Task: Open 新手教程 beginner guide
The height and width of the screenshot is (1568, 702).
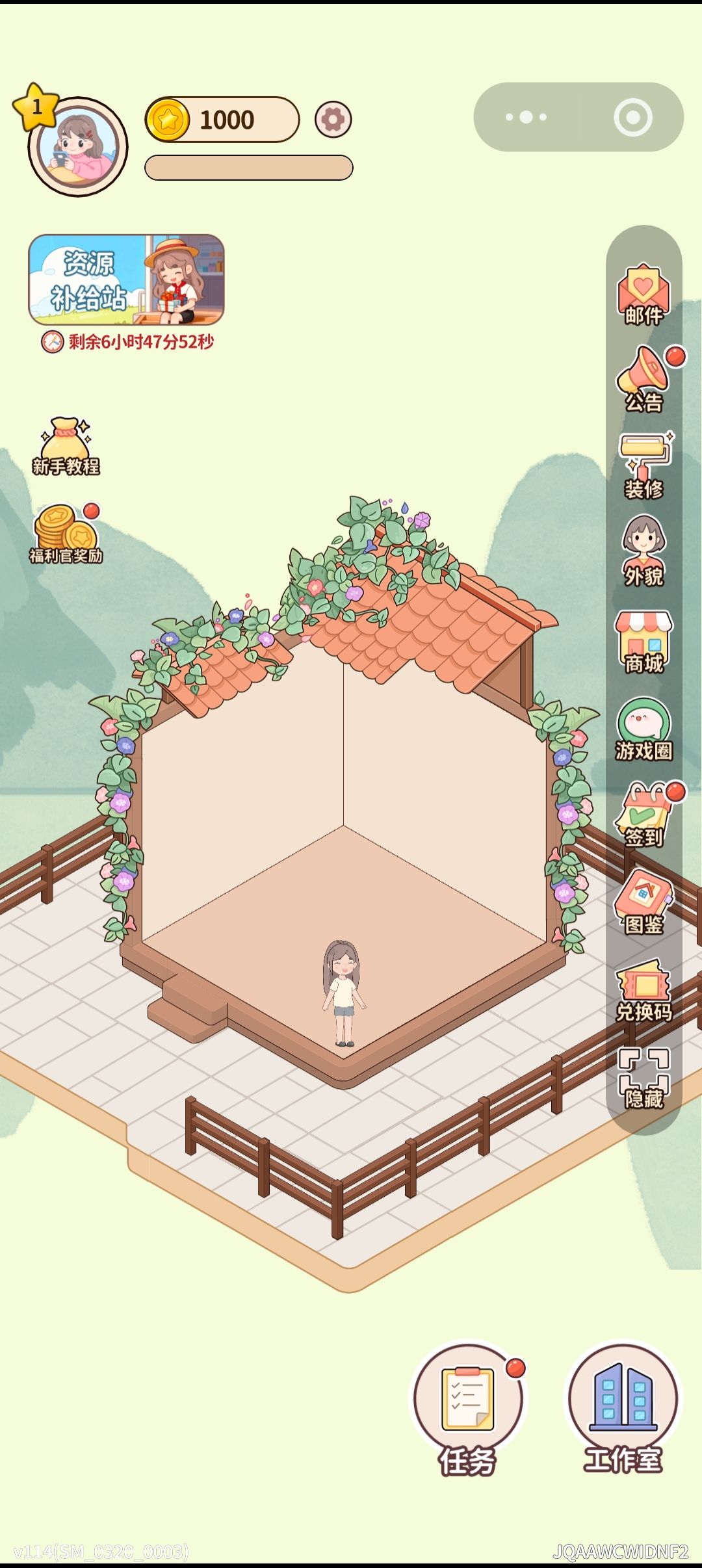Action: 66,447
